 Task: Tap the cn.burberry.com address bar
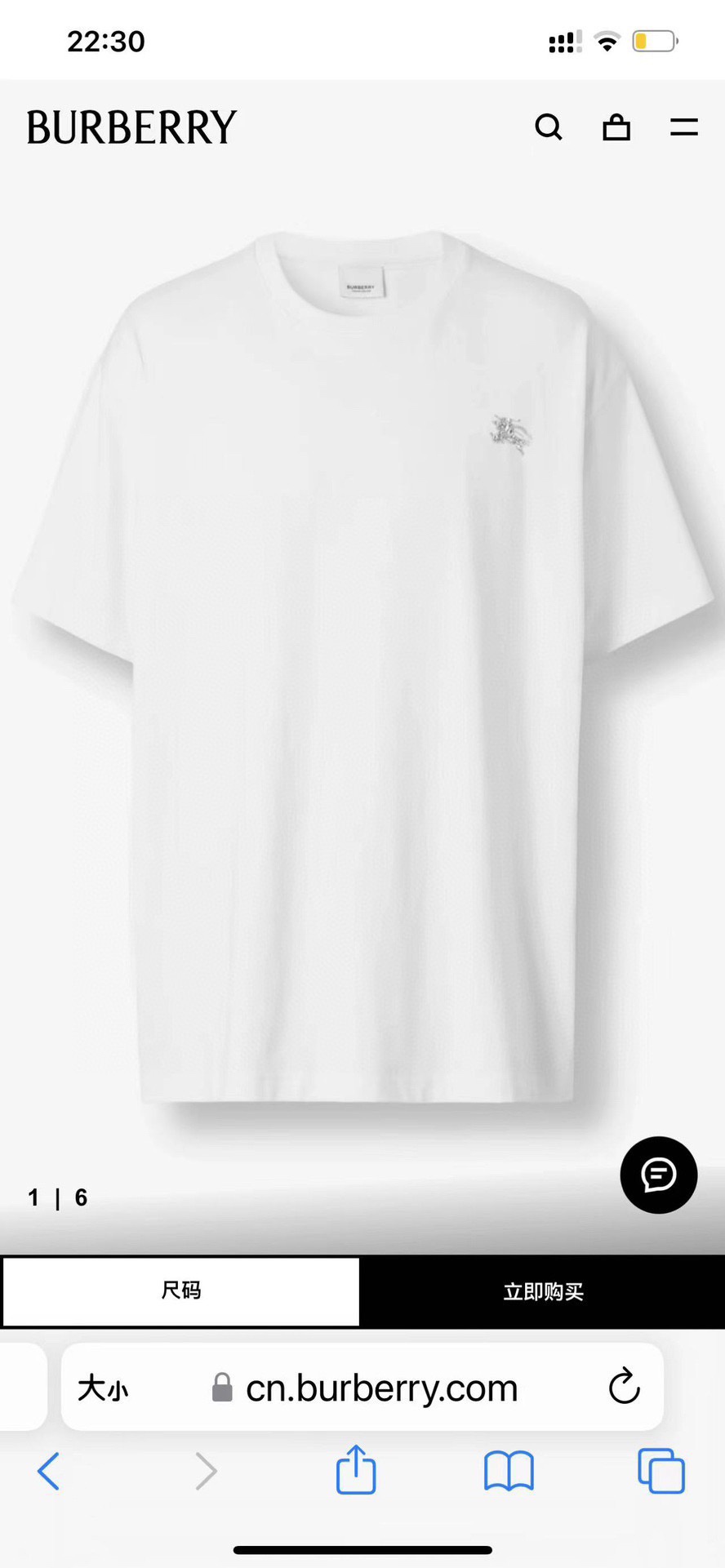coord(381,1388)
